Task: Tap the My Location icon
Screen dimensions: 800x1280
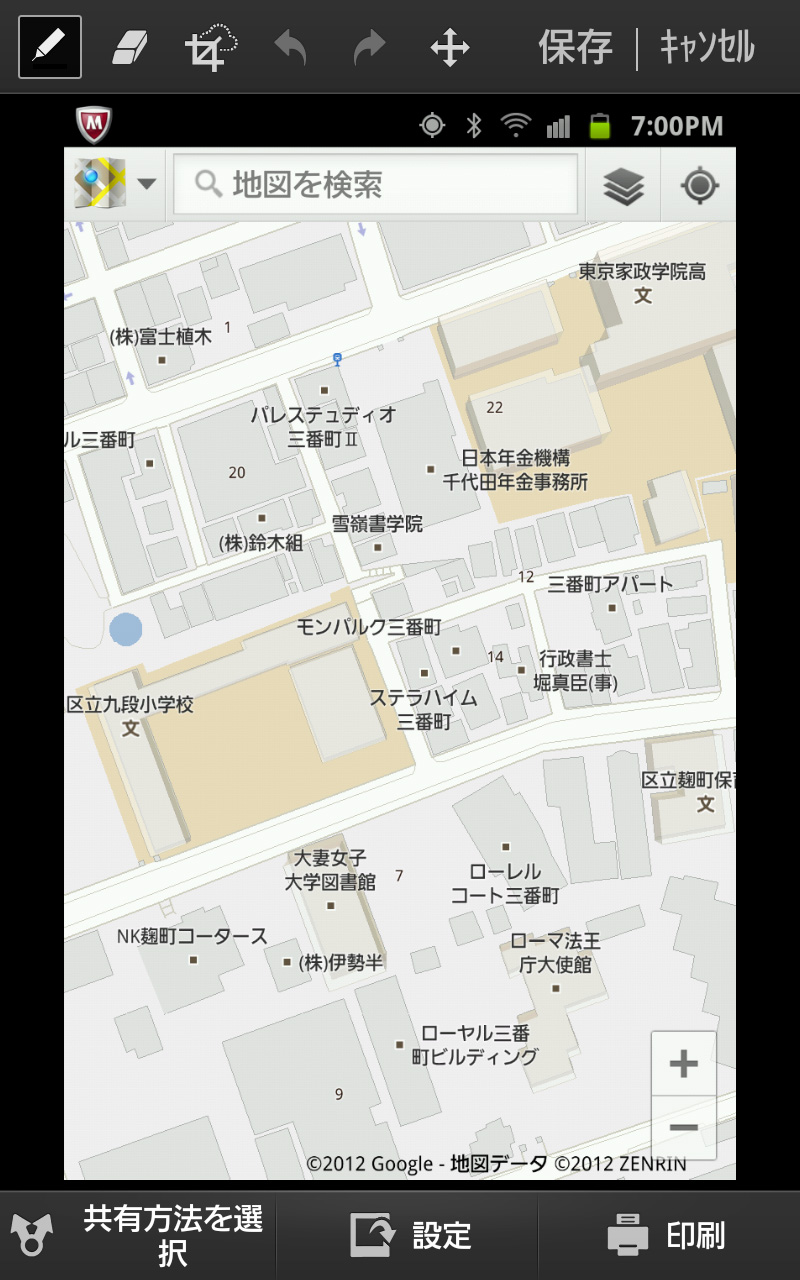Action: (x=700, y=184)
